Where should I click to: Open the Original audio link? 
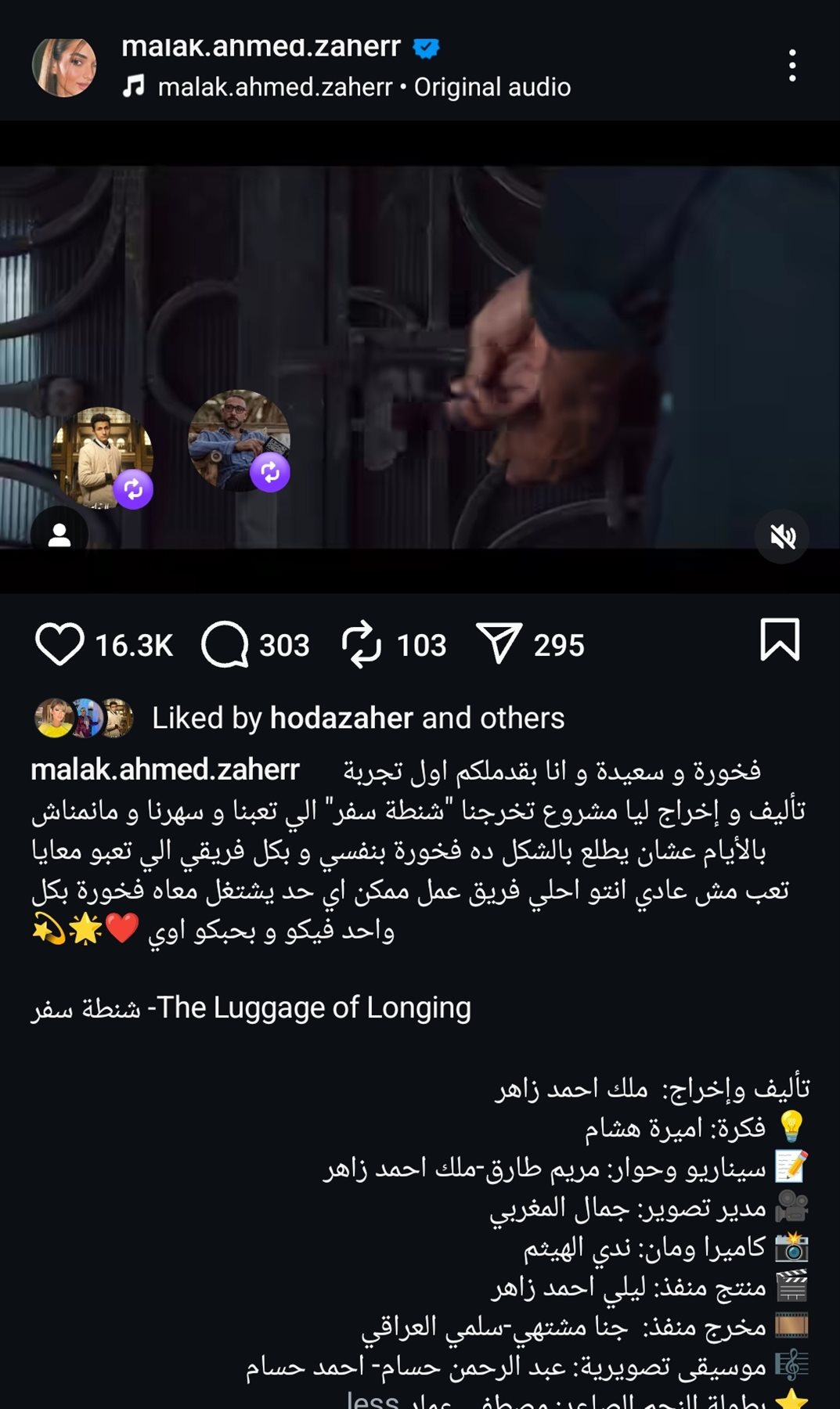click(492, 87)
